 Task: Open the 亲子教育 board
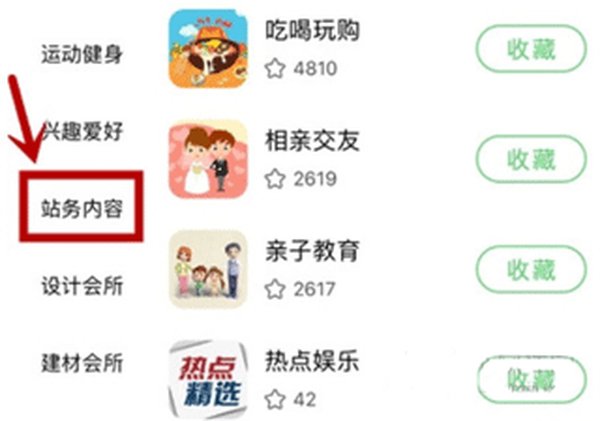[311, 249]
